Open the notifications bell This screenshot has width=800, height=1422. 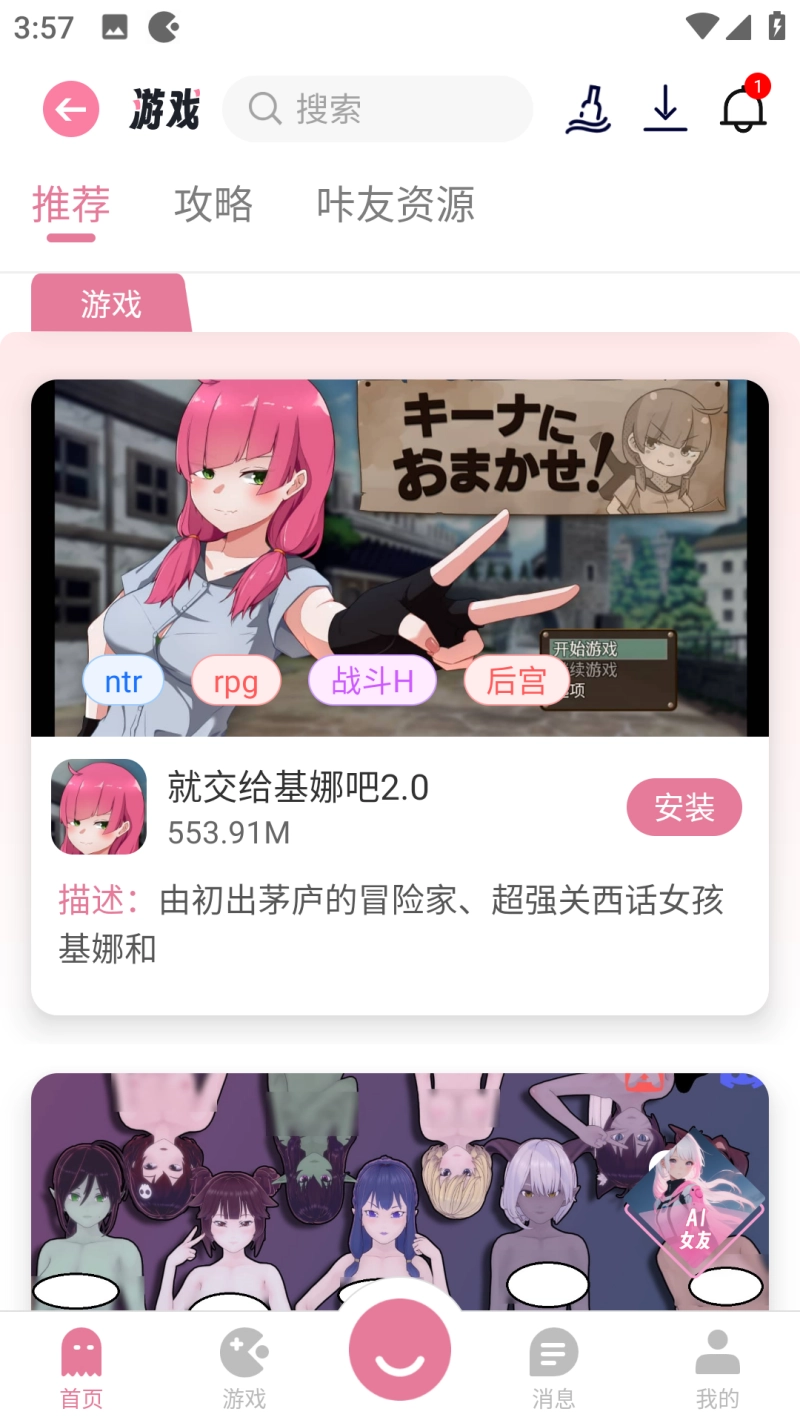tap(743, 107)
